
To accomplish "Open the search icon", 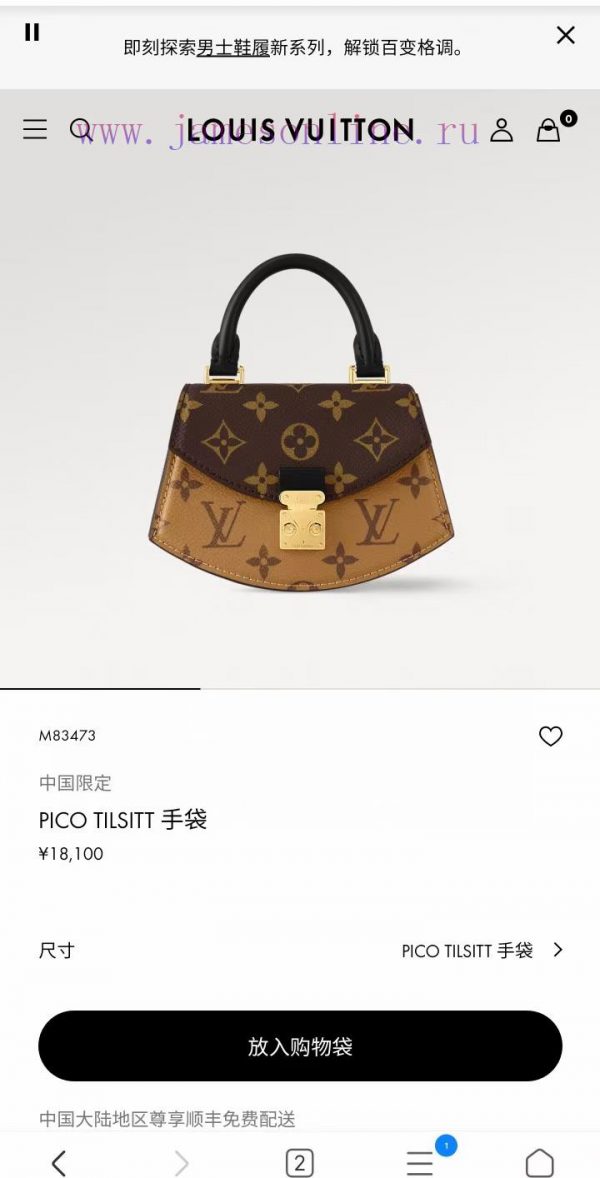I will point(80,129).
